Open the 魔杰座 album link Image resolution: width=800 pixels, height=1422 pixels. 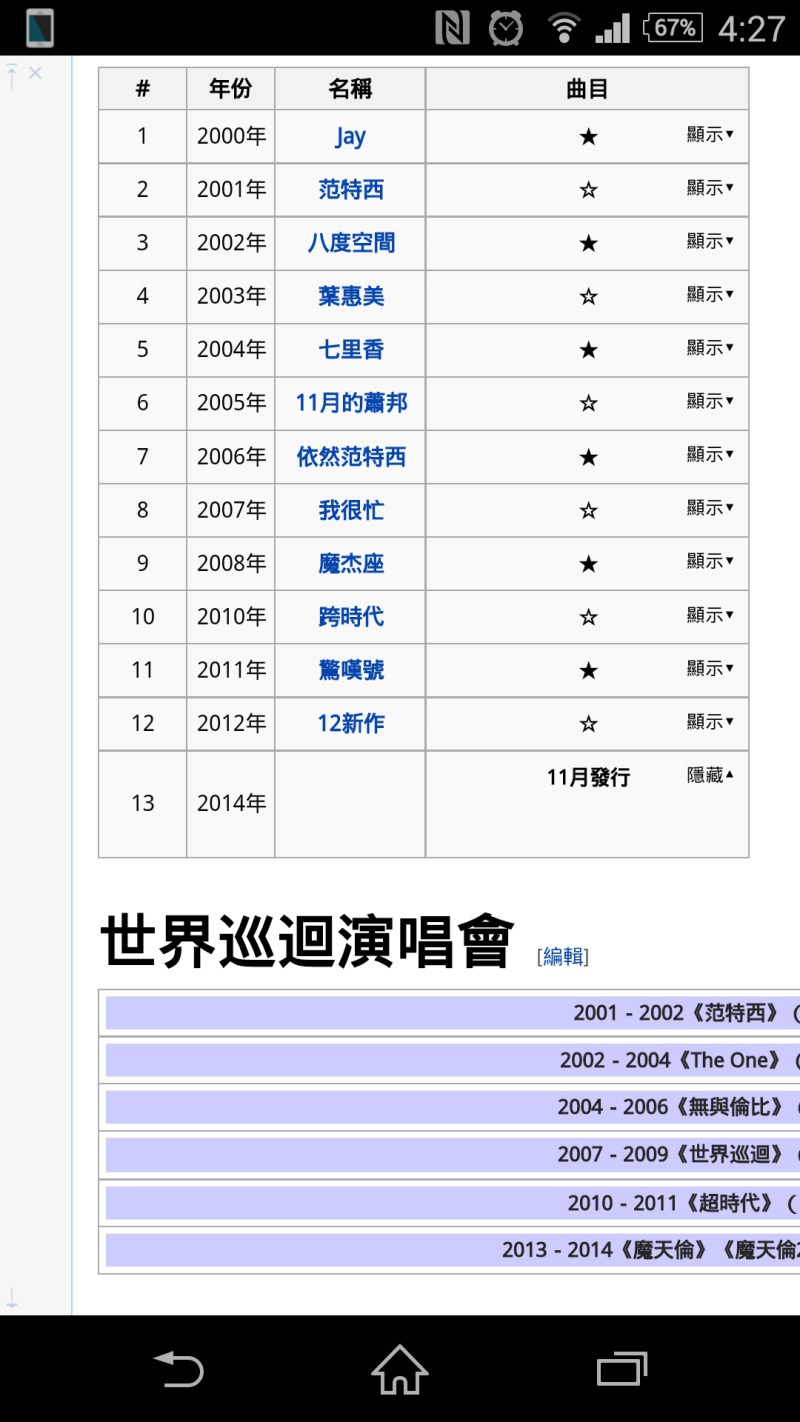coord(350,564)
